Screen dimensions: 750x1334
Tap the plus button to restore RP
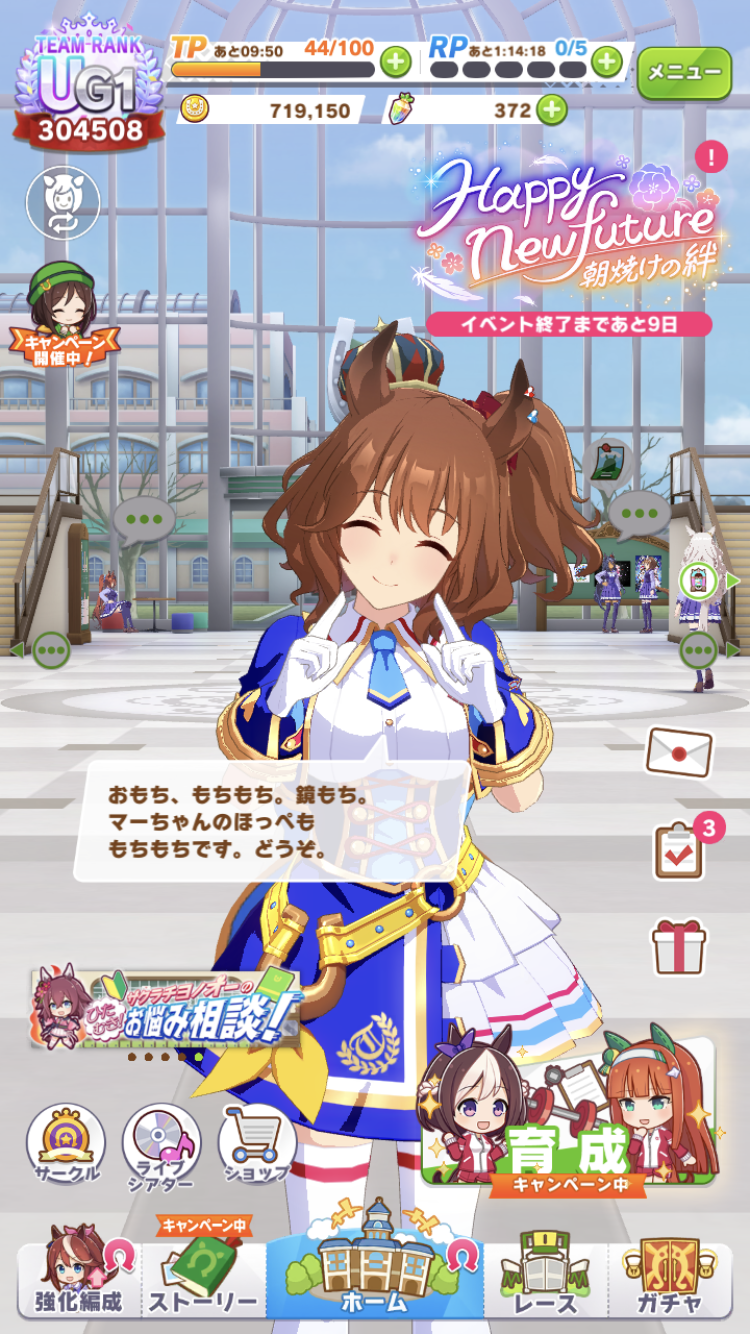[x=607, y=63]
